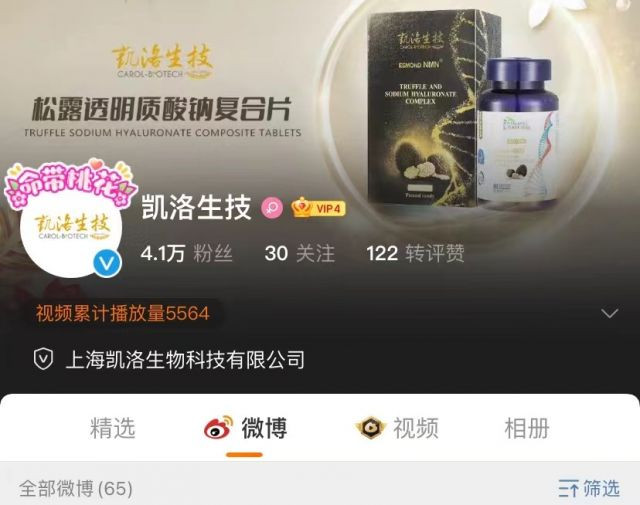View 视频累计播放量5564 stats
The image size is (640, 505).
click(x=122, y=314)
